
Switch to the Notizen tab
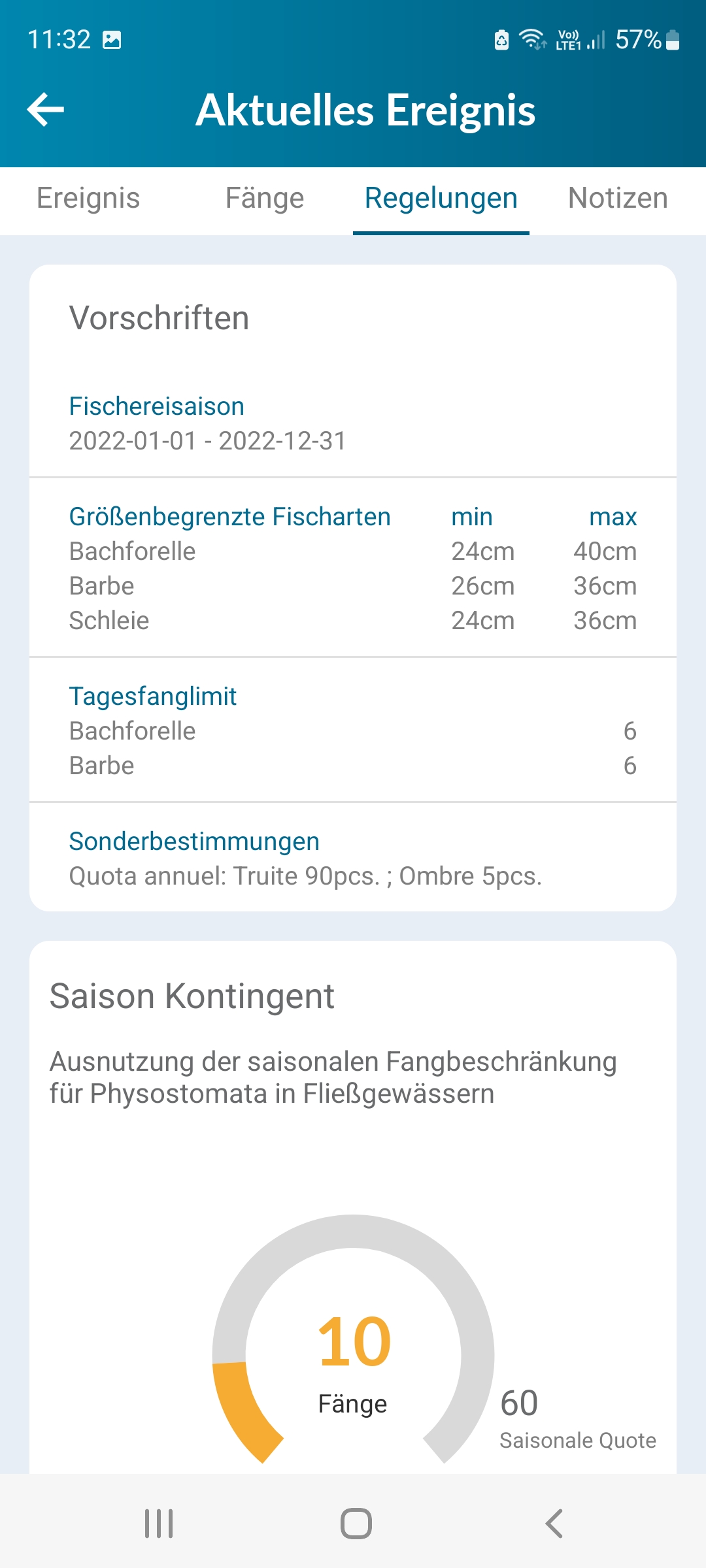click(x=618, y=198)
